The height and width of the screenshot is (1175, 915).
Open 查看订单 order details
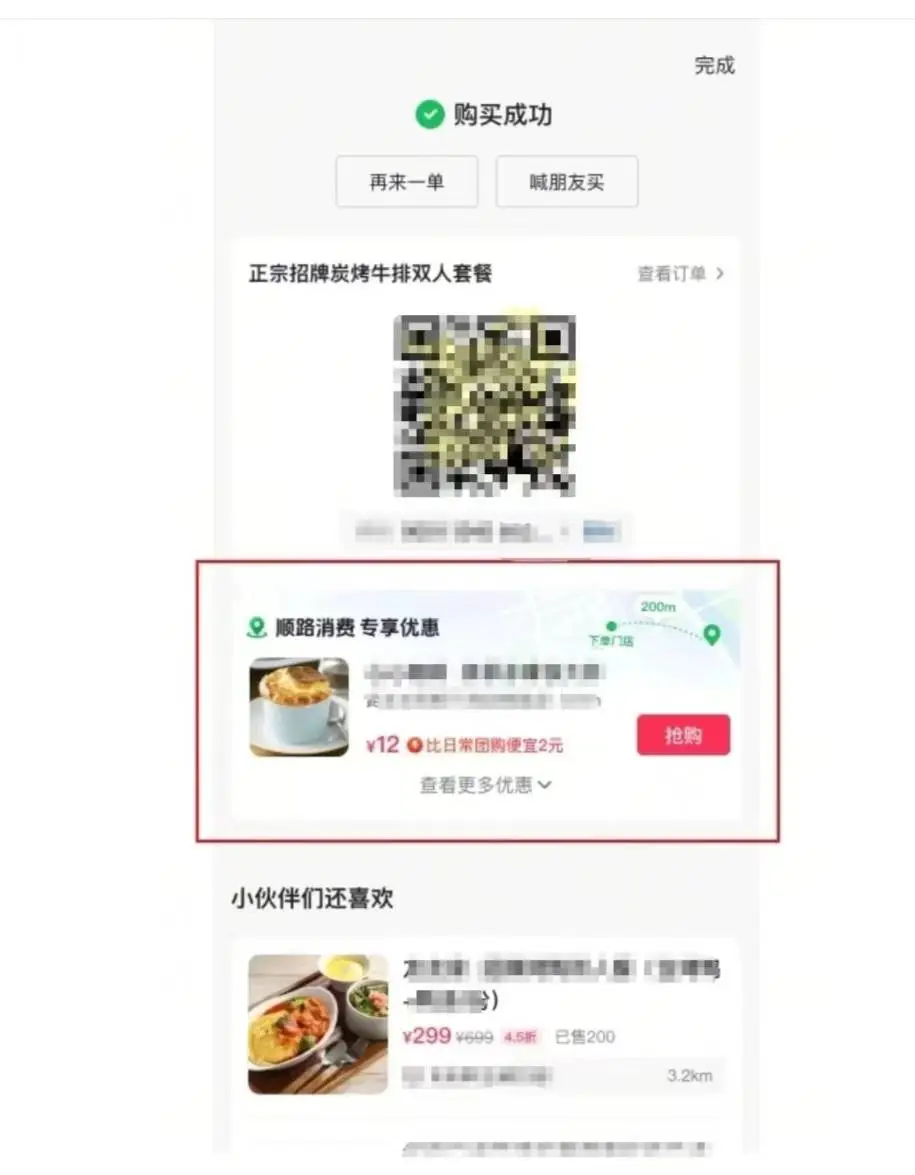[680, 273]
